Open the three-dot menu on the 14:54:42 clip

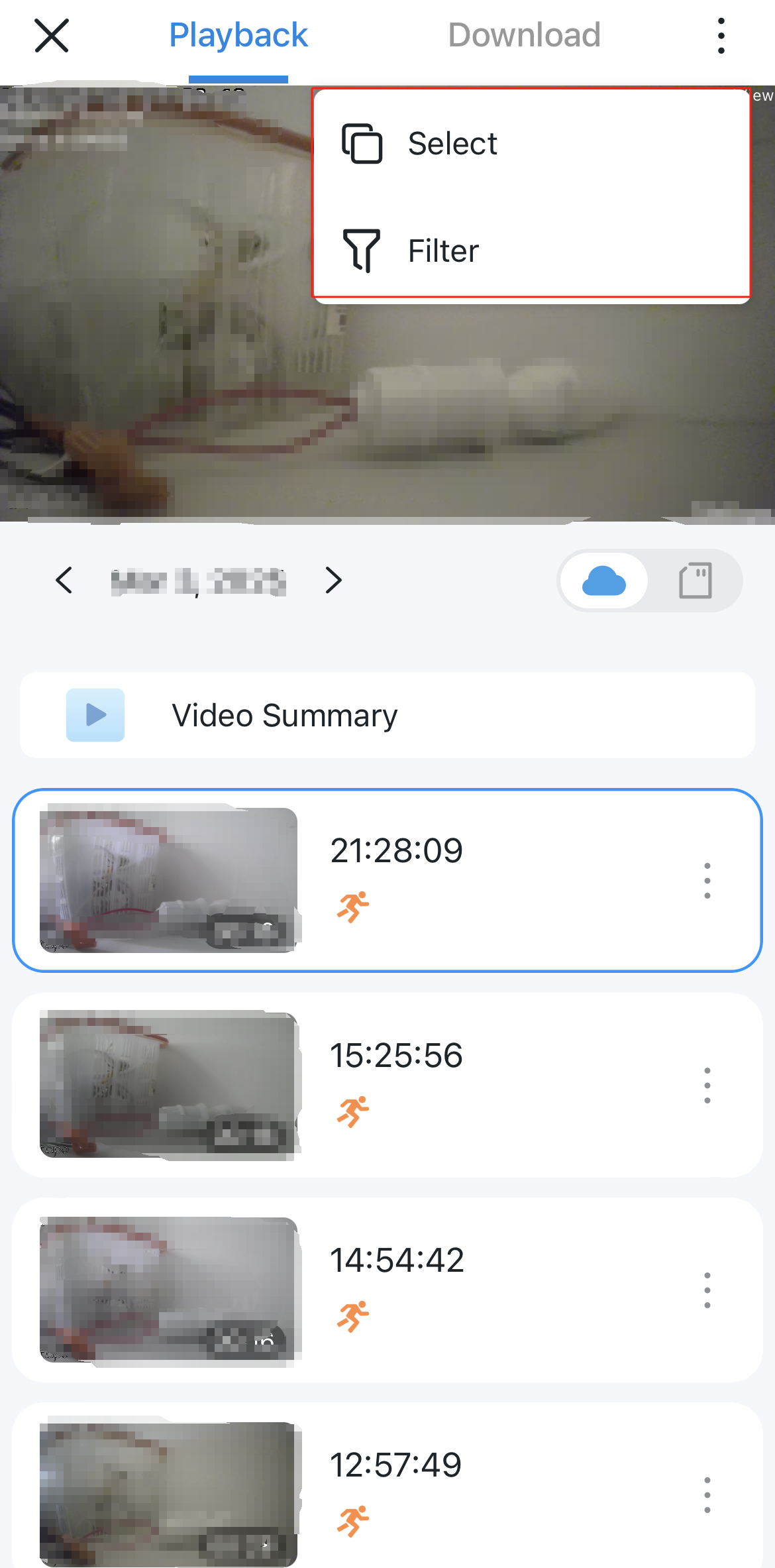click(707, 1290)
